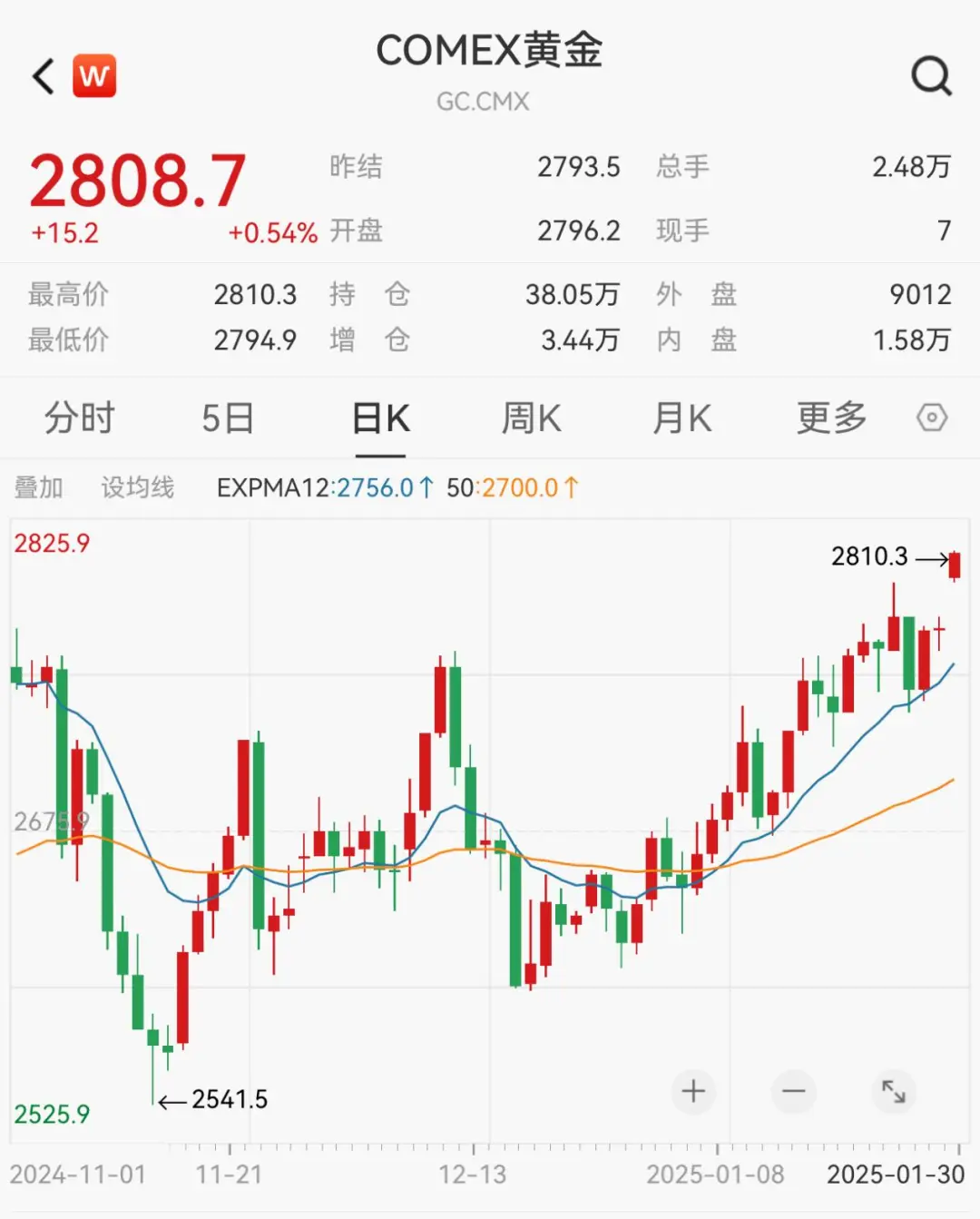Open chart settings with the gear icon
This screenshot has height=1219, width=980.
tap(931, 418)
